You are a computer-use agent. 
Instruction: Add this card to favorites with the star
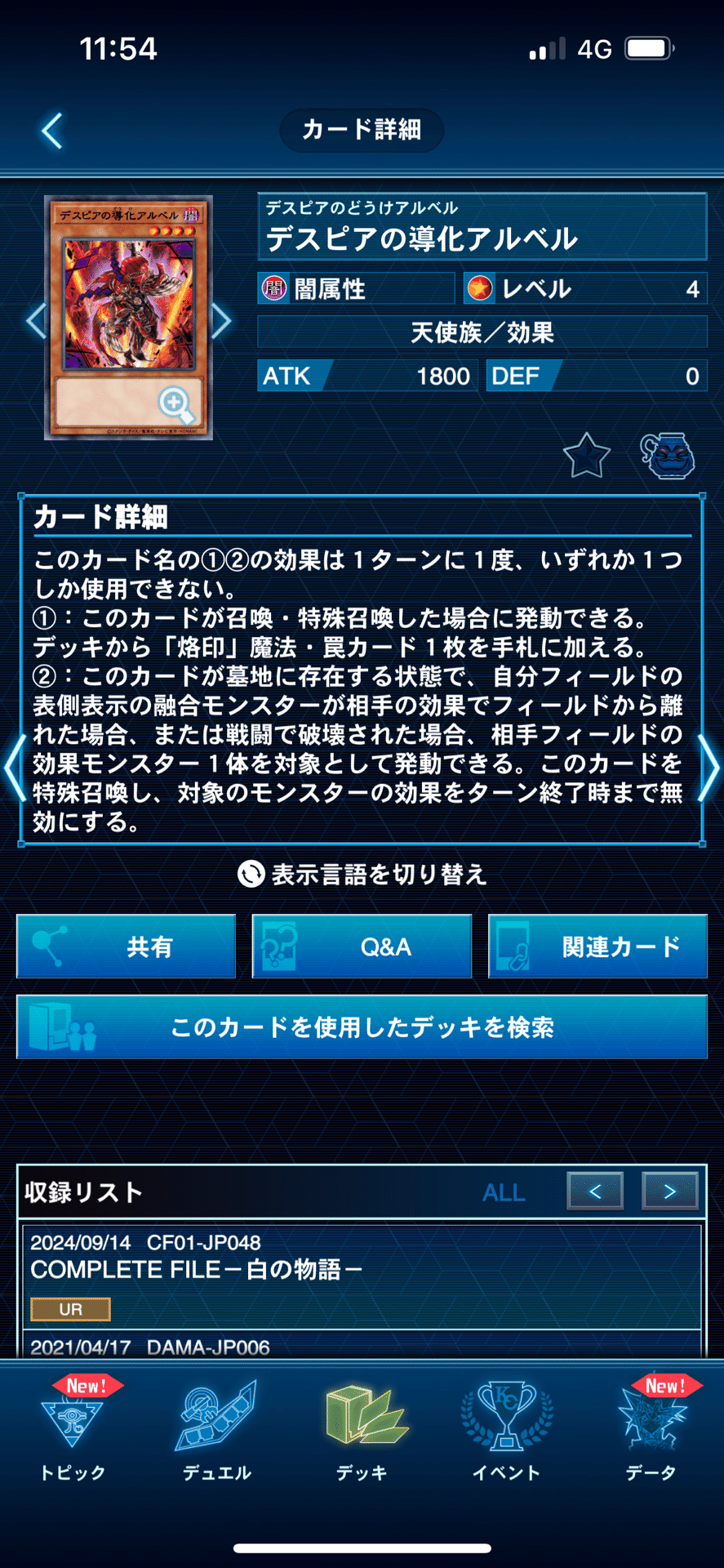pyautogui.click(x=586, y=457)
